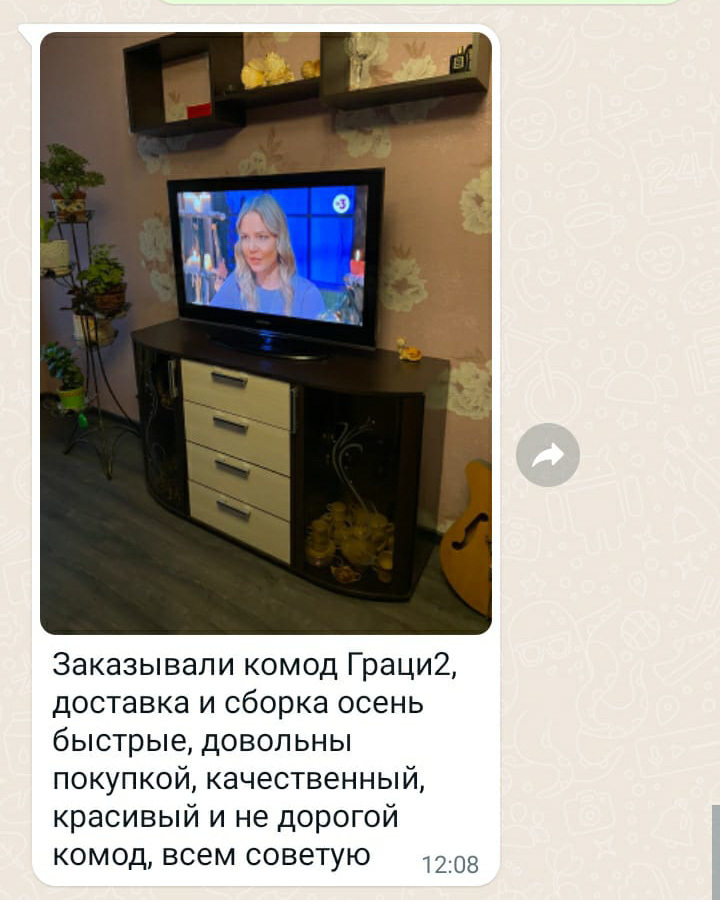Forward the dresser photo message
This screenshot has height=900, width=720.
(x=548, y=455)
